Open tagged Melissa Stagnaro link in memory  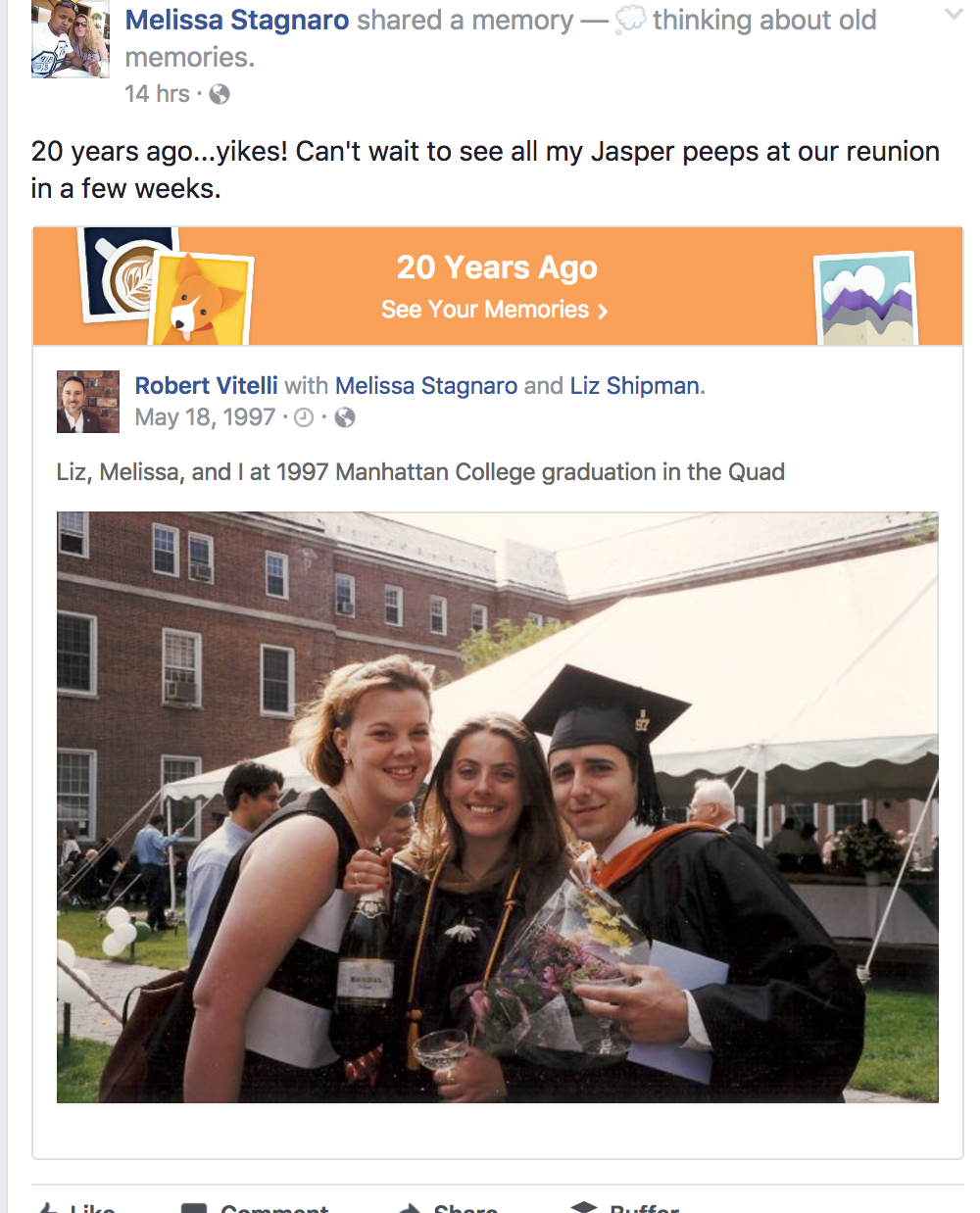coord(425,386)
